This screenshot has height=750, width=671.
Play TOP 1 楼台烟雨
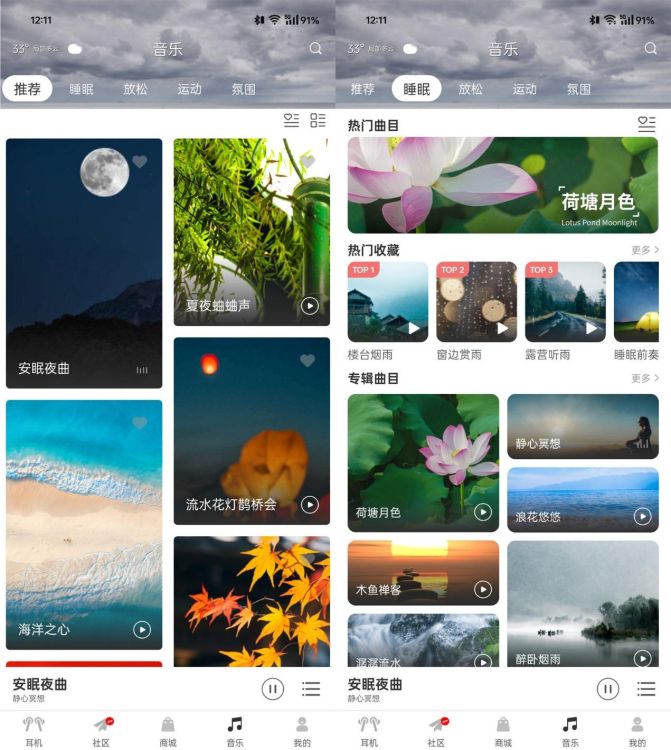(x=414, y=328)
